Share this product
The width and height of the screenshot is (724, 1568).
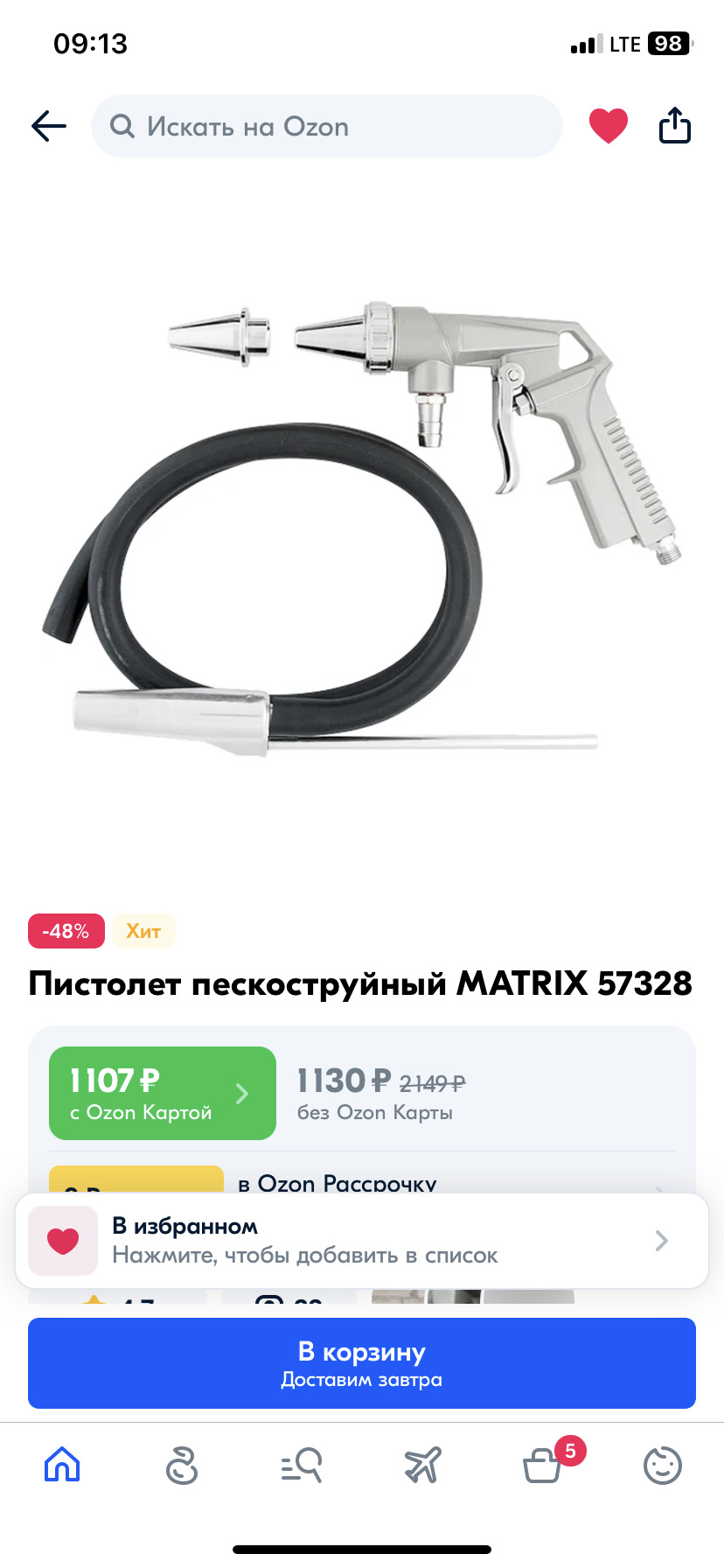(x=674, y=125)
